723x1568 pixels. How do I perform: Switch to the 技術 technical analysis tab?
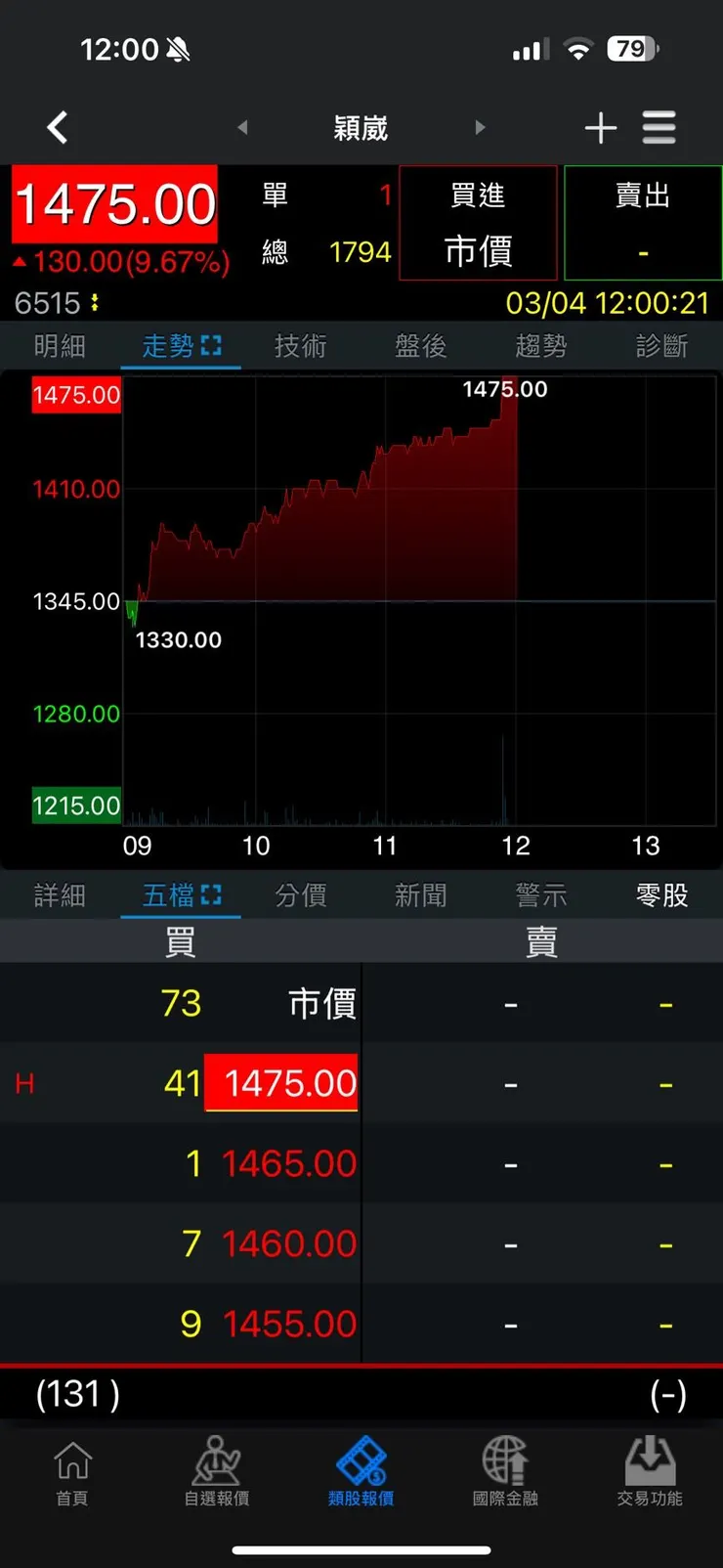point(300,346)
